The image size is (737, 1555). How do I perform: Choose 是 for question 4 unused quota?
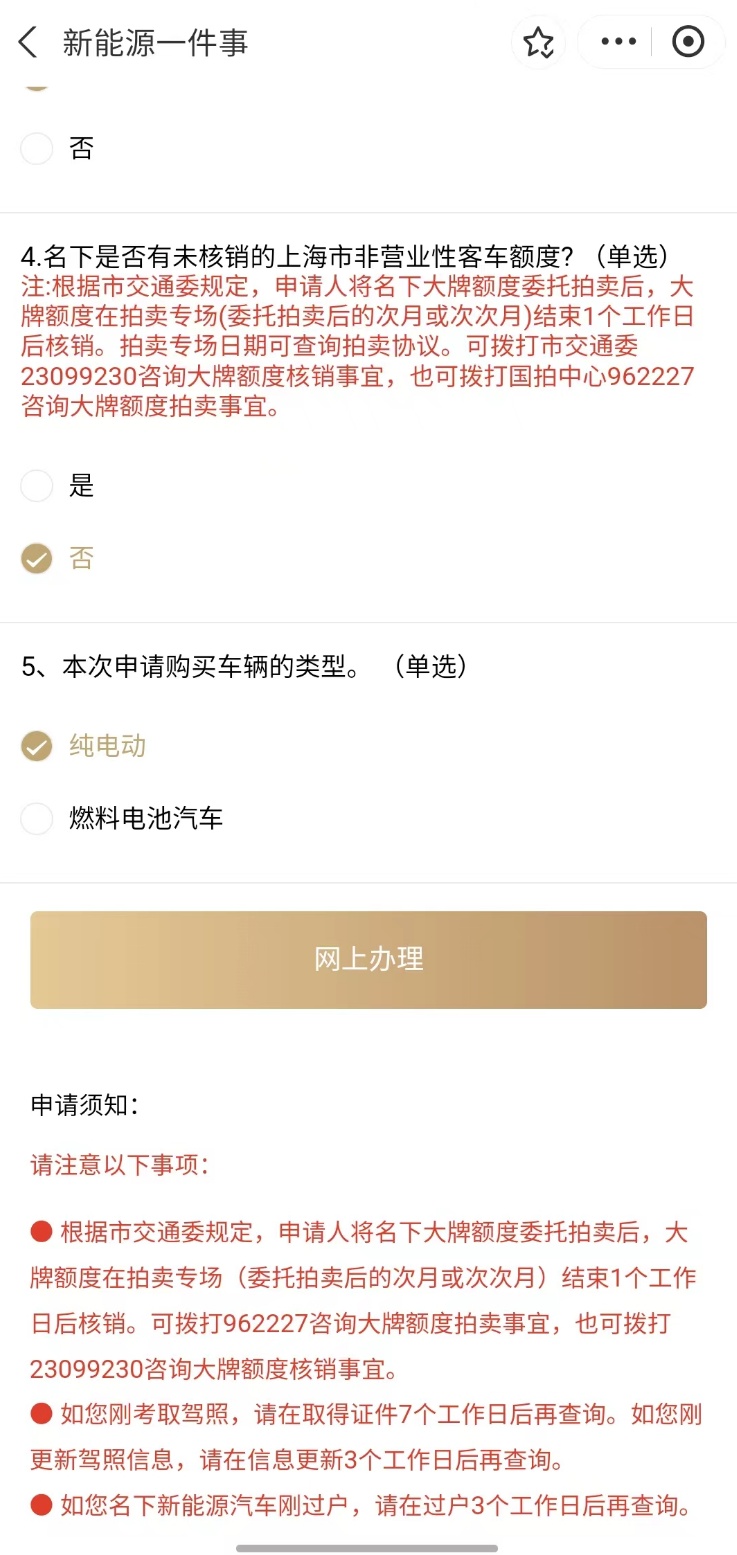[x=57, y=486]
